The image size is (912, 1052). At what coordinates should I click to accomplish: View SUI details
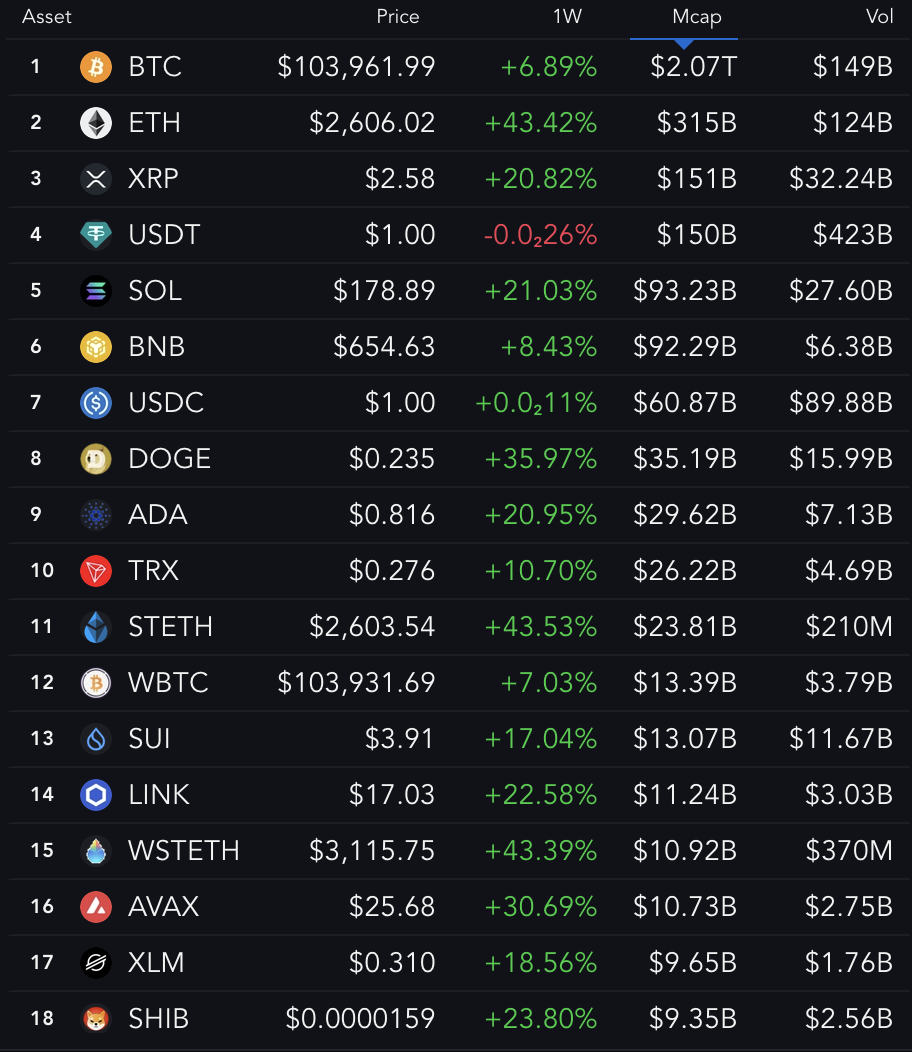pos(149,739)
